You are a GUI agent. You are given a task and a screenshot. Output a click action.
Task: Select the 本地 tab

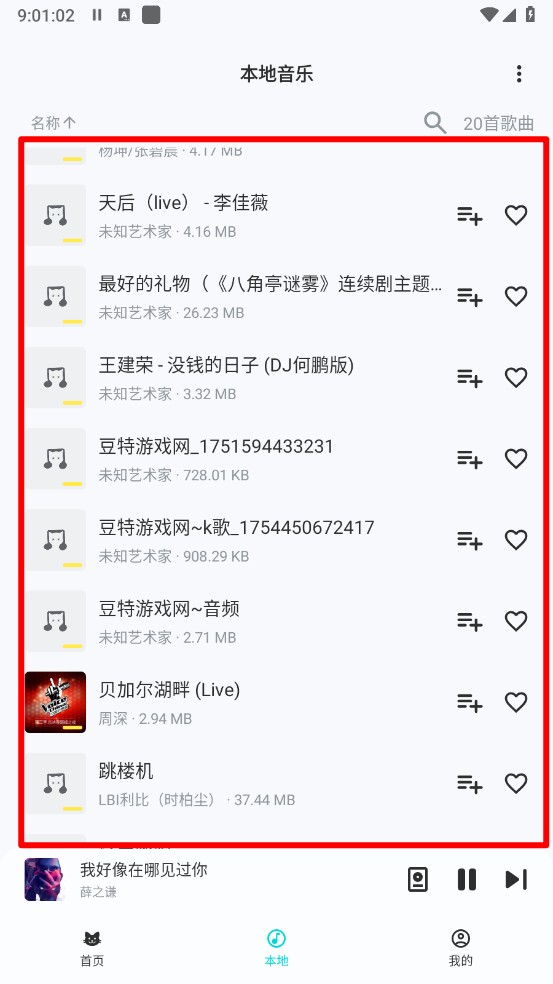[276, 948]
